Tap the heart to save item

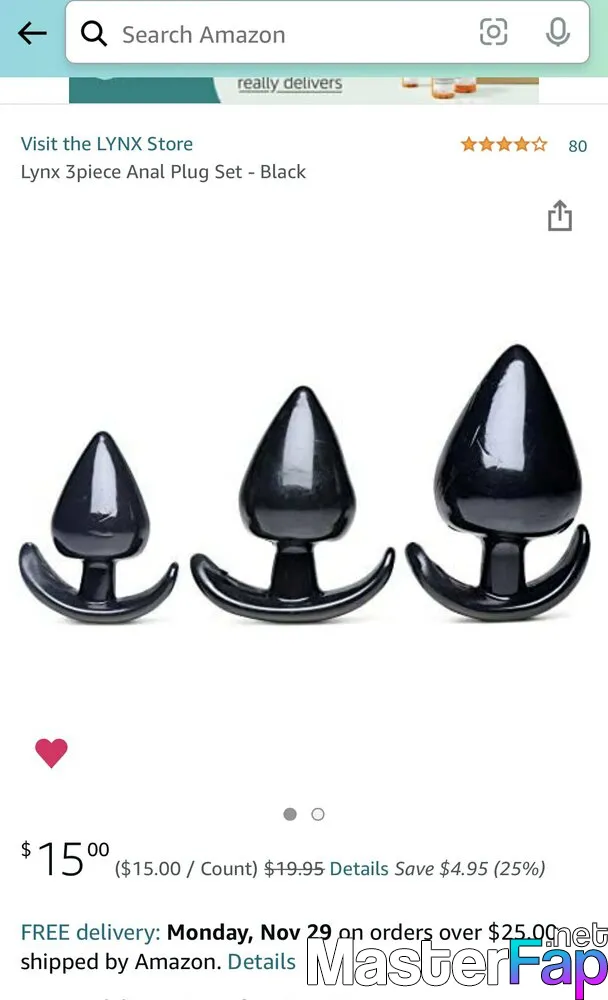point(51,753)
